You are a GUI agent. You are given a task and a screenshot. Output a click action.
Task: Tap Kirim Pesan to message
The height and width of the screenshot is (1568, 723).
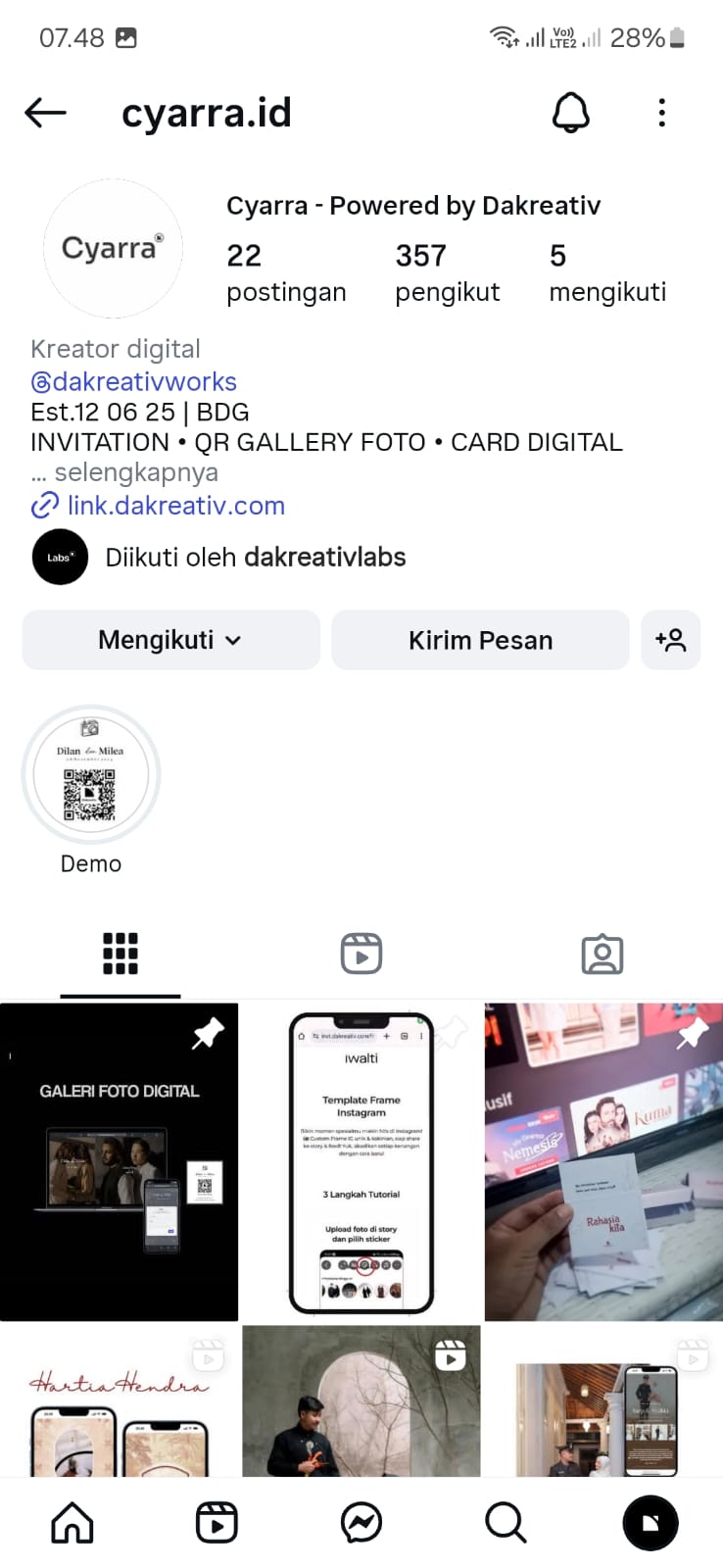pyautogui.click(x=480, y=640)
